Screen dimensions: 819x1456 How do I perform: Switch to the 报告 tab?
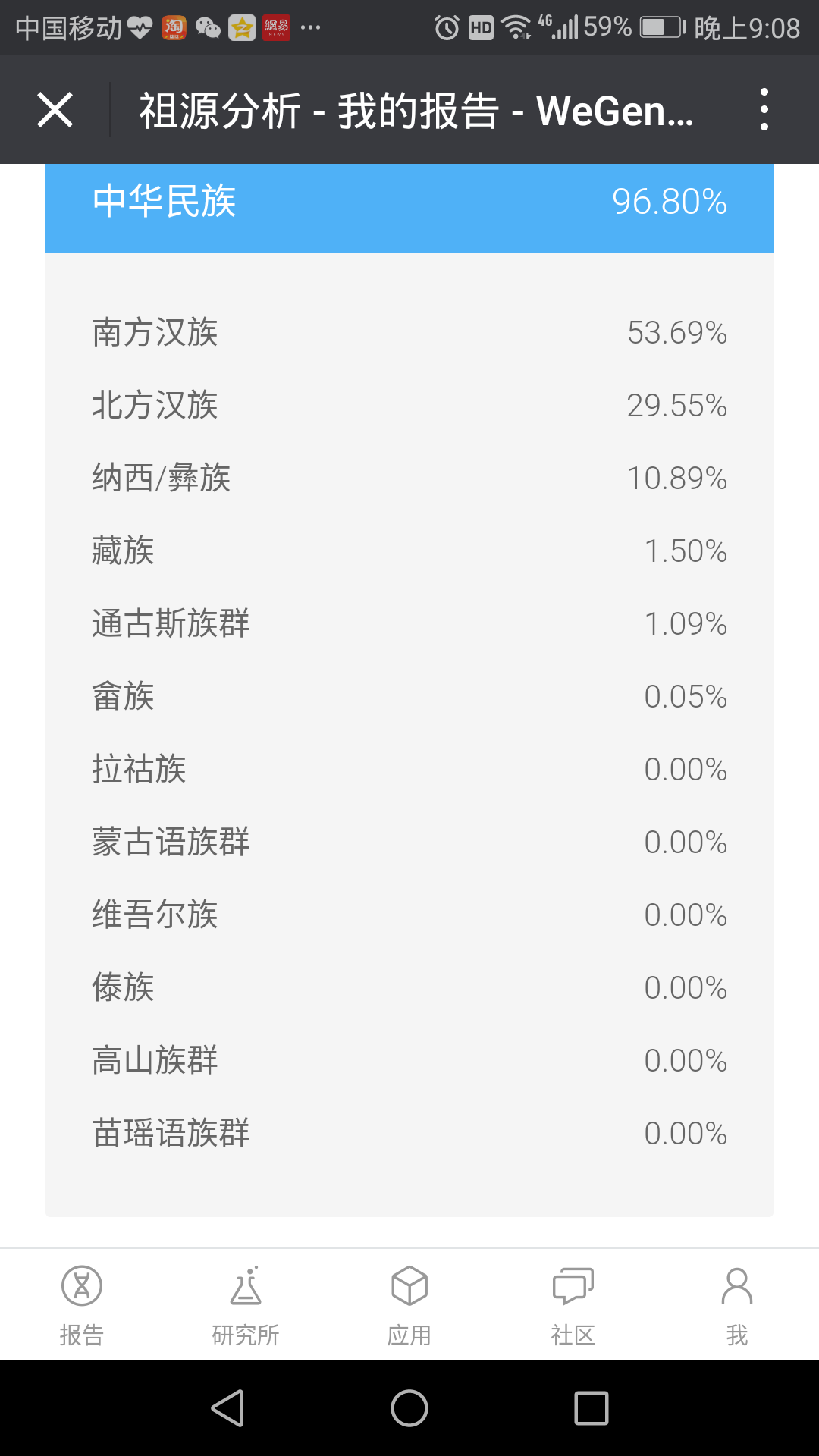[x=82, y=1306]
